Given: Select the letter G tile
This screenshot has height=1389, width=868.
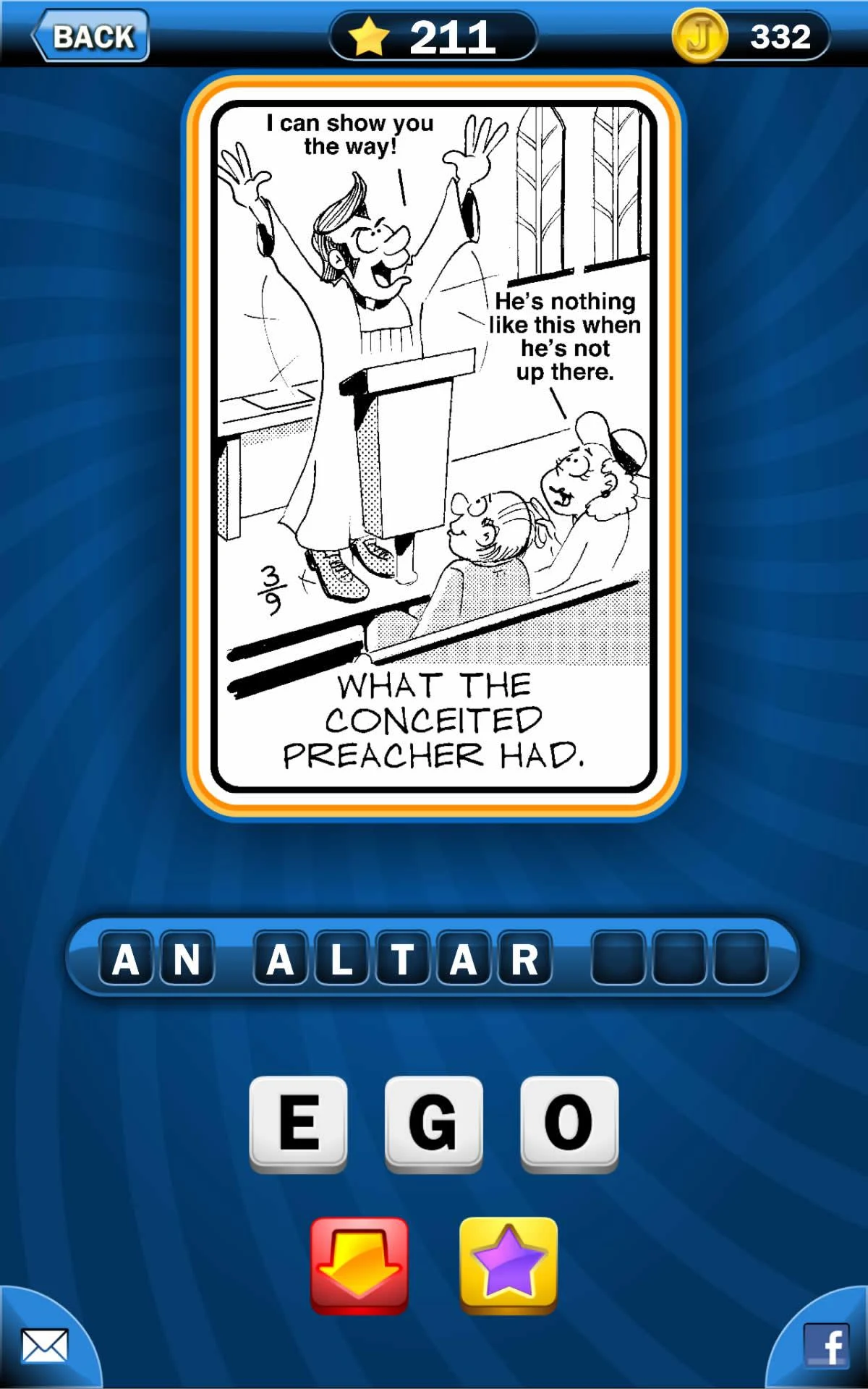Looking at the screenshot, I should coord(433,1123).
